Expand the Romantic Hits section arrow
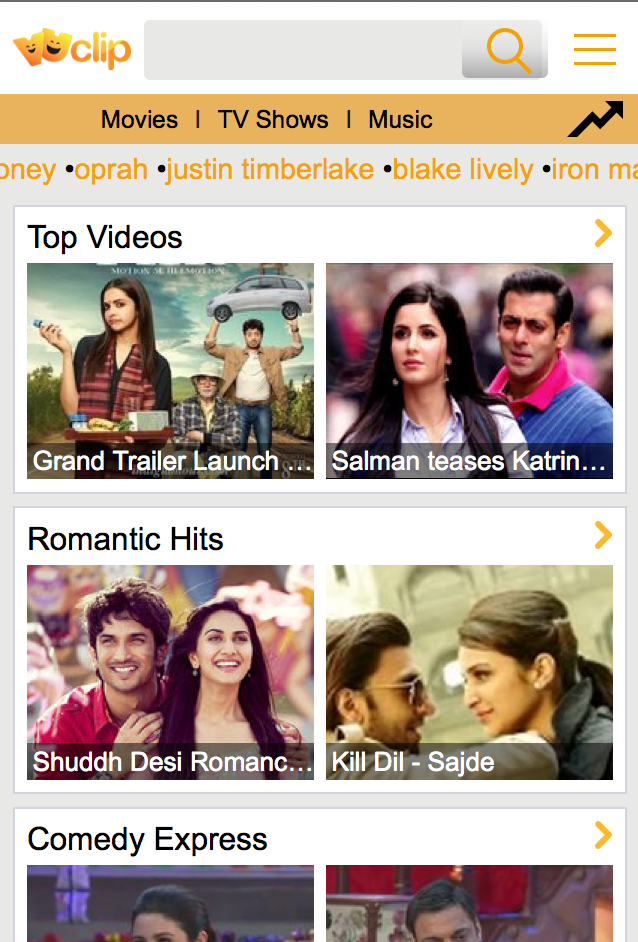 pos(602,536)
